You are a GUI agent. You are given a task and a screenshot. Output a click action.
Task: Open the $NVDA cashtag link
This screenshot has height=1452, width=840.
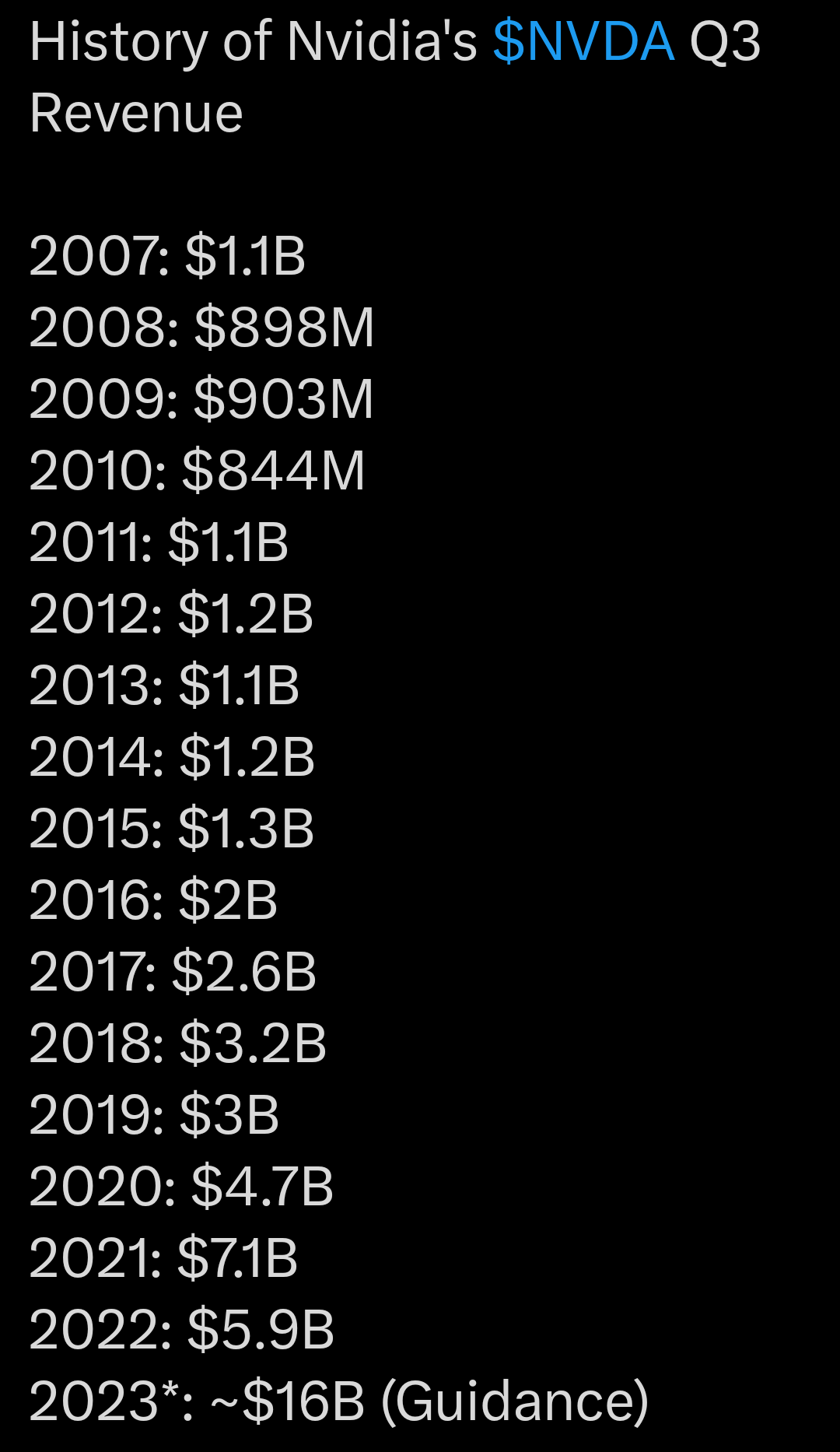(x=583, y=41)
